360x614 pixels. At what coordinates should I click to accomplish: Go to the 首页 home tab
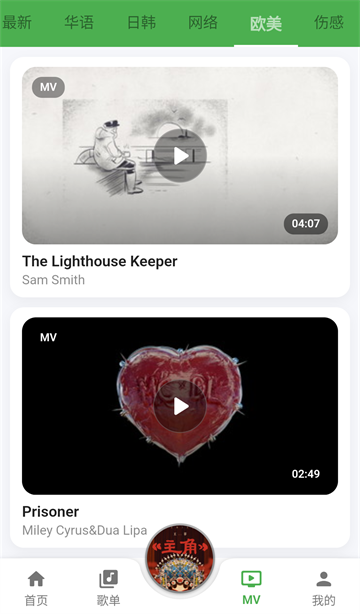coord(36,588)
